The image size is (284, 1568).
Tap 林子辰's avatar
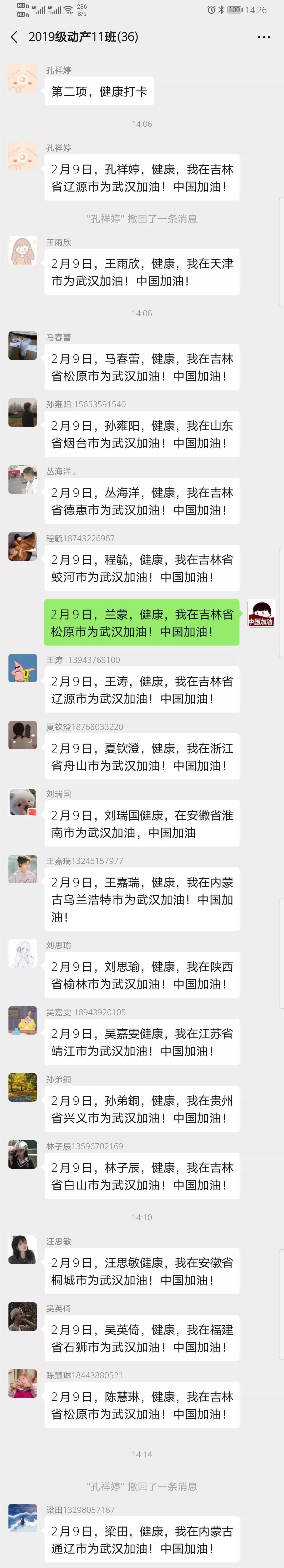click(23, 1155)
